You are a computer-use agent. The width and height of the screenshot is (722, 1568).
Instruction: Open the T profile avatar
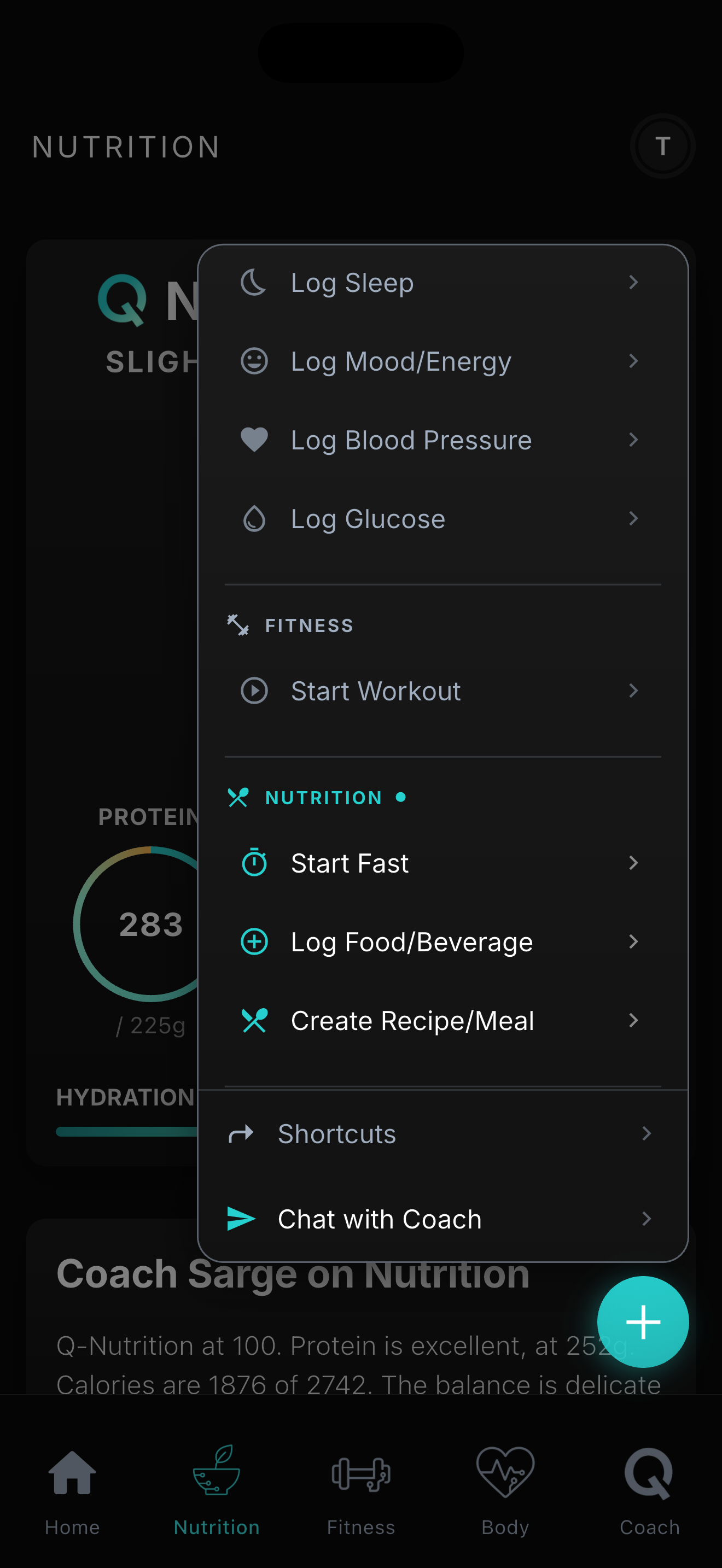[662, 145]
